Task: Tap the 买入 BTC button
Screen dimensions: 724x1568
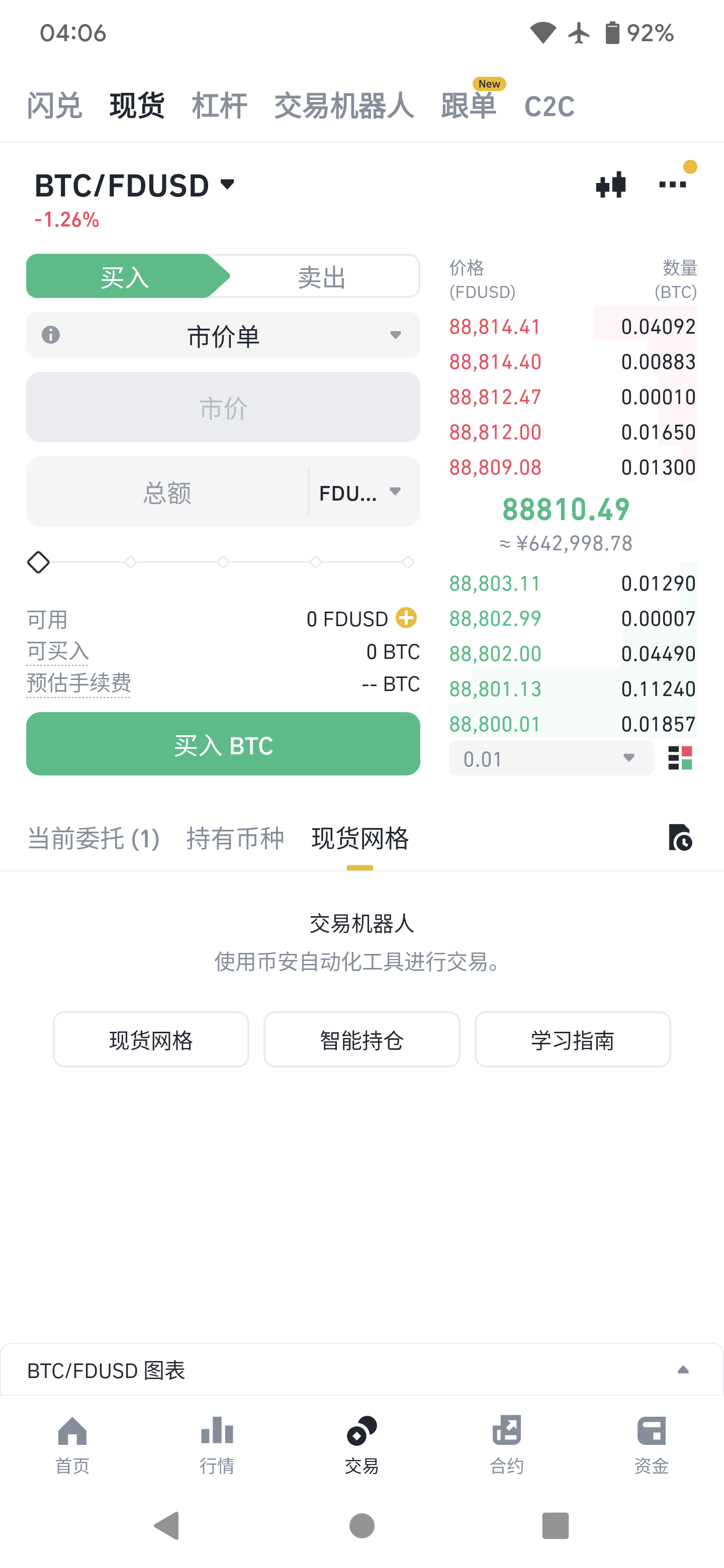Action: (x=223, y=744)
